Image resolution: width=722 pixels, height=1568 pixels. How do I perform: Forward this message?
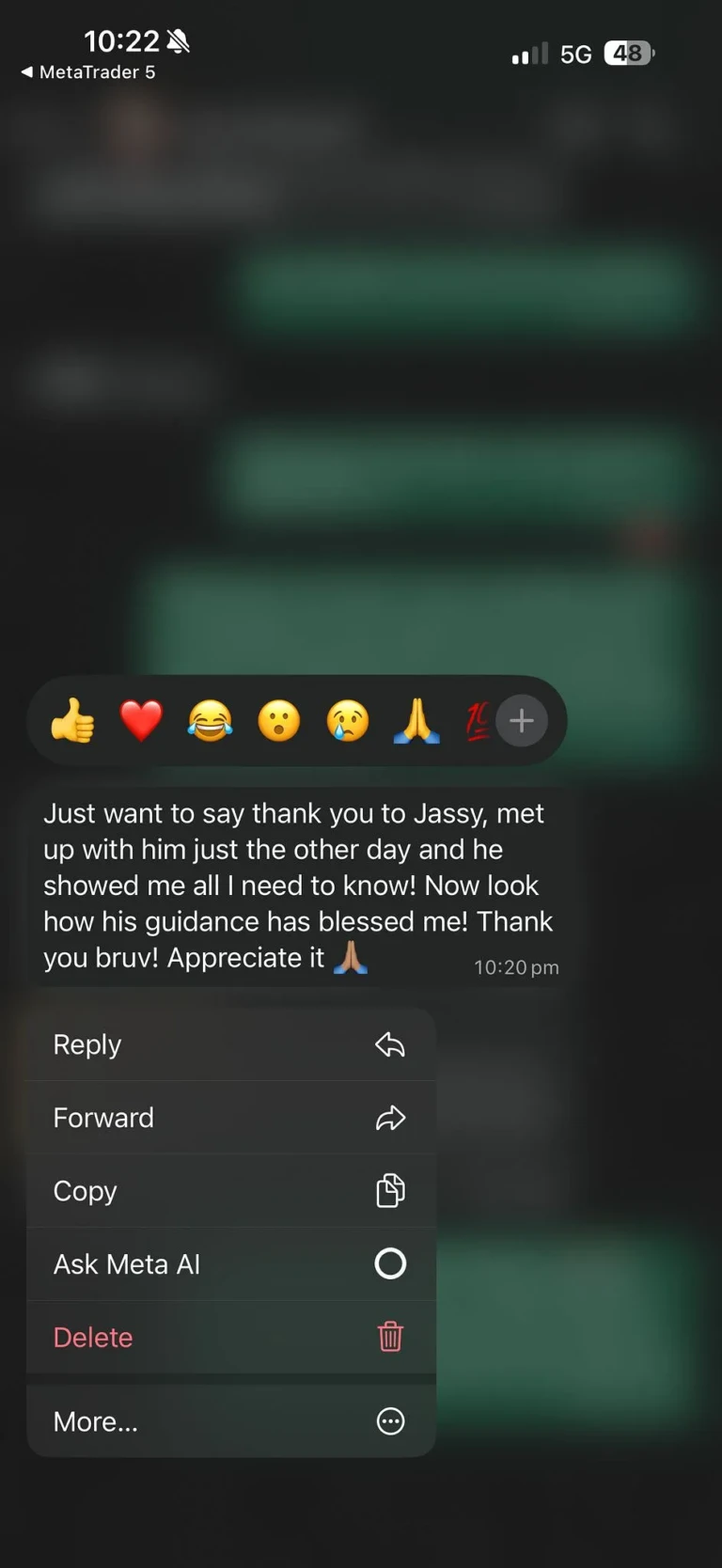pos(230,1118)
